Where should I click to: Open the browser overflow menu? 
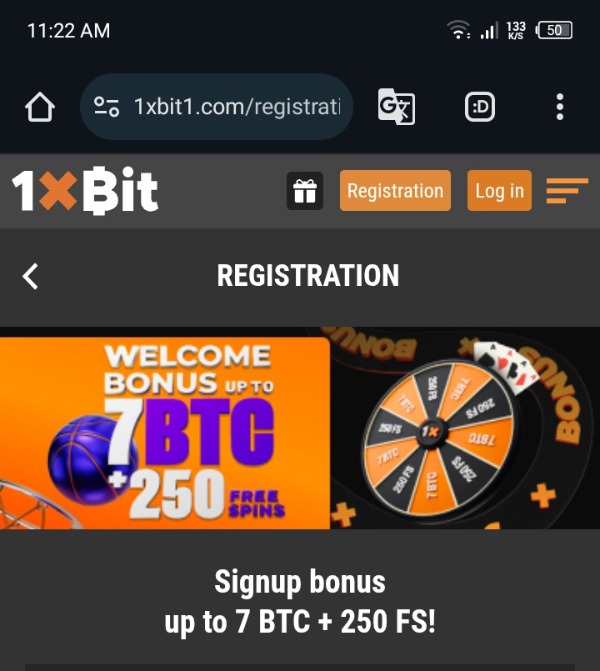click(559, 107)
